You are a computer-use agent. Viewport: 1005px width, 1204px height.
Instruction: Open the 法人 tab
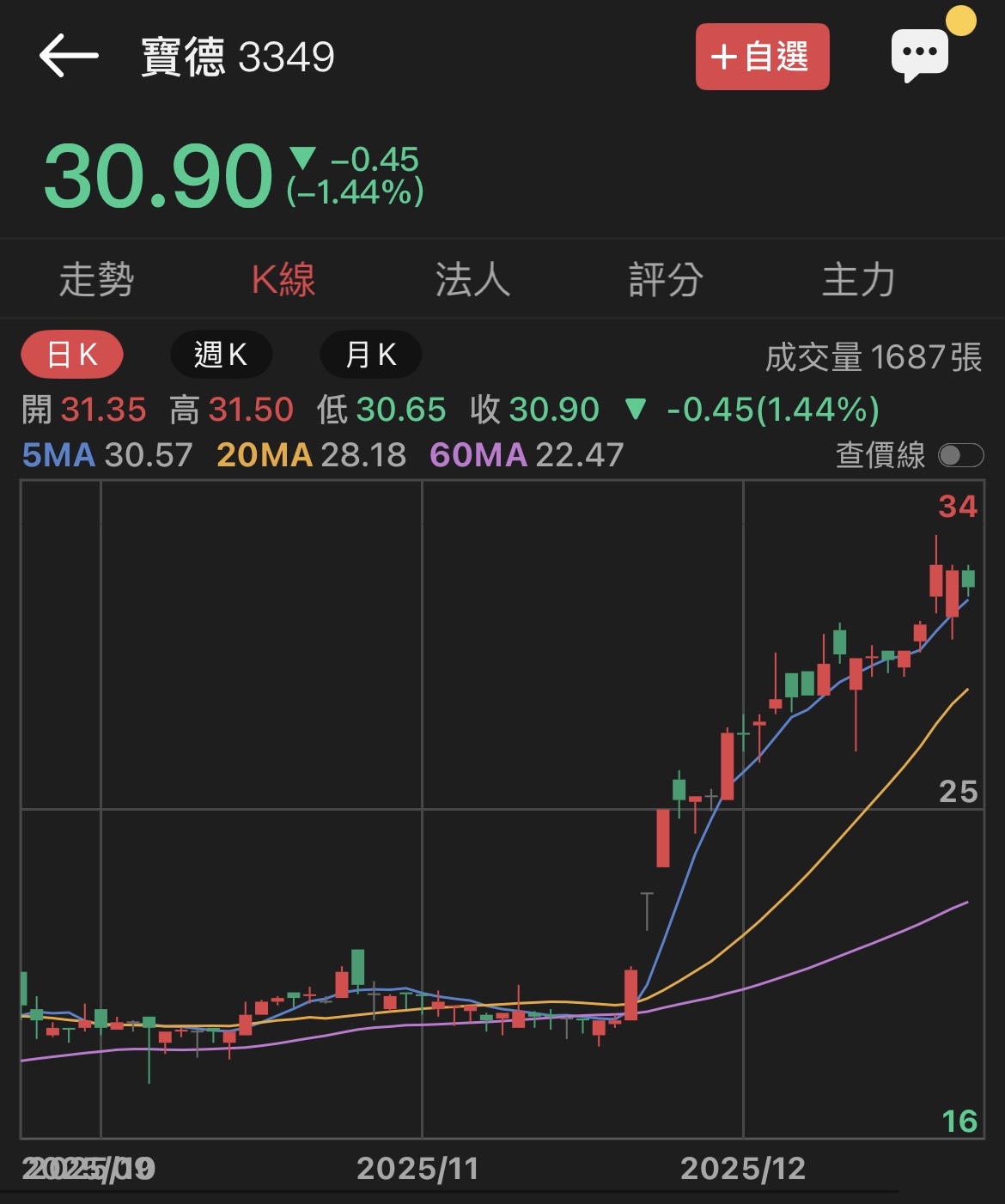coord(472,280)
